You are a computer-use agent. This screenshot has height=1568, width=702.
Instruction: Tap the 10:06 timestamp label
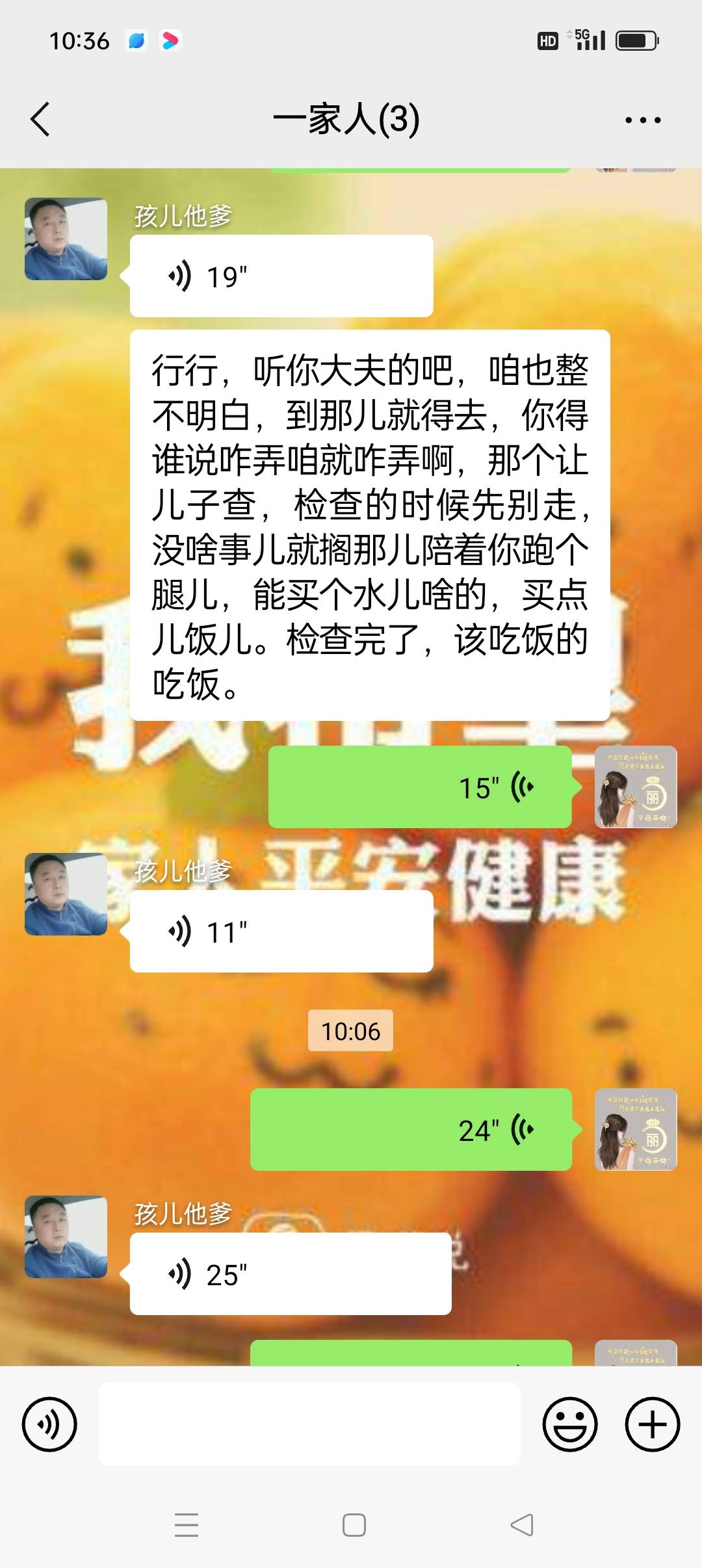click(350, 1030)
